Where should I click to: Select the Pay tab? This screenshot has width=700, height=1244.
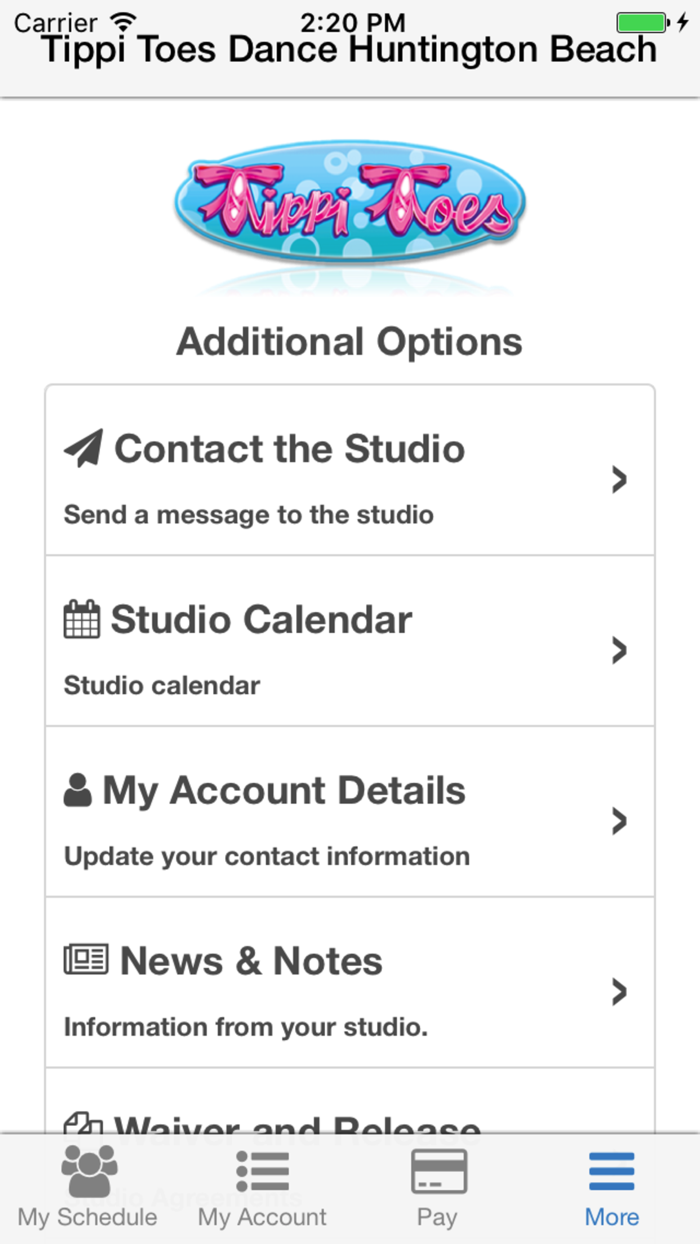[x=438, y=1189]
